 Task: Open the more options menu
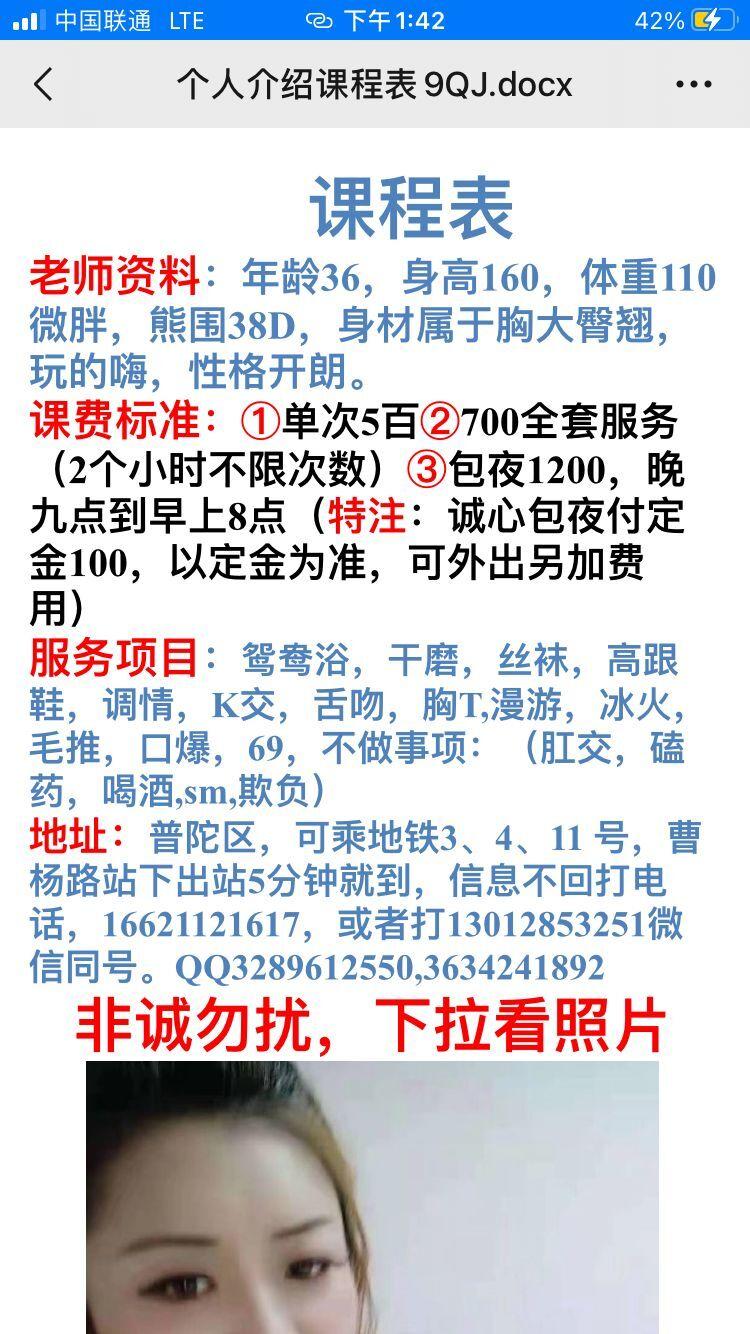(693, 85)
